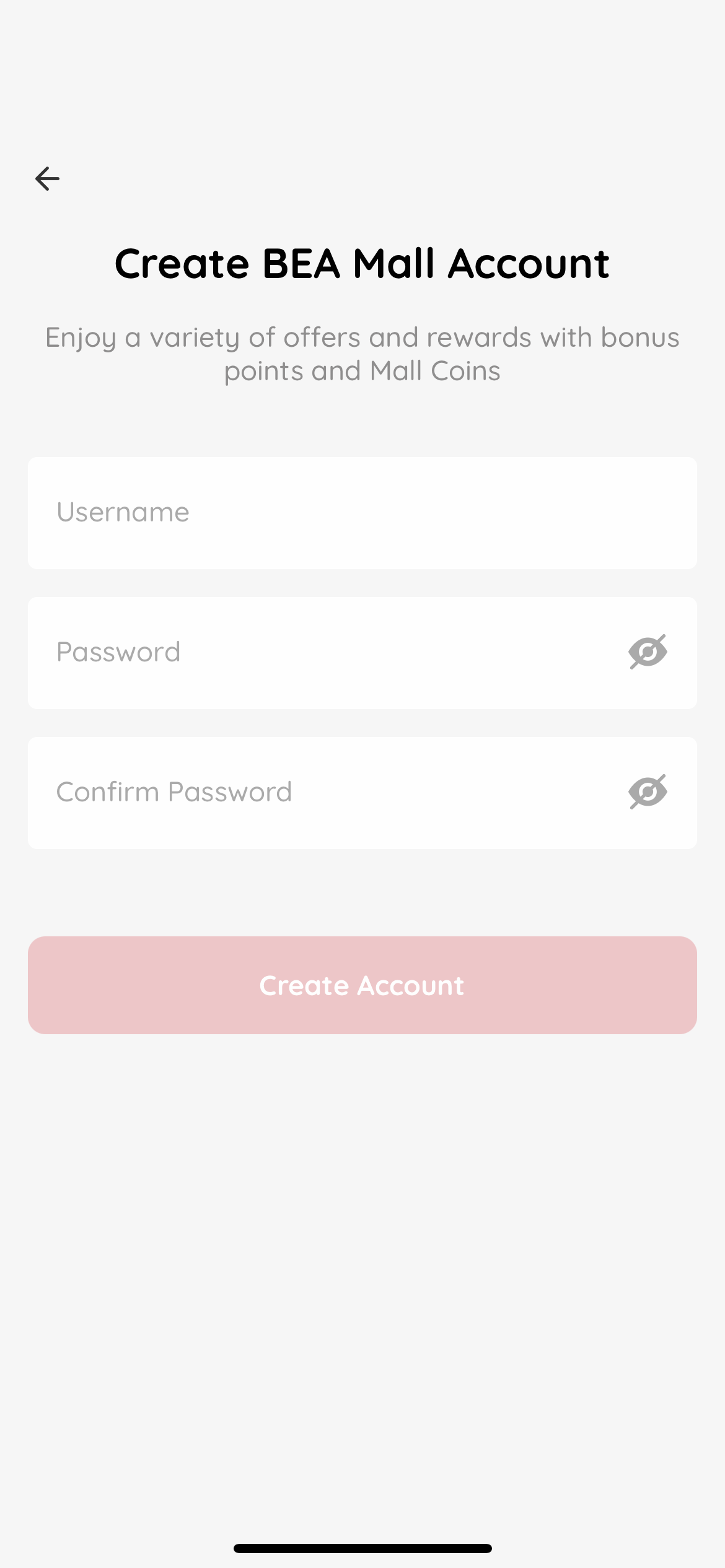Tap the Username field

click(x=362, y=513)
